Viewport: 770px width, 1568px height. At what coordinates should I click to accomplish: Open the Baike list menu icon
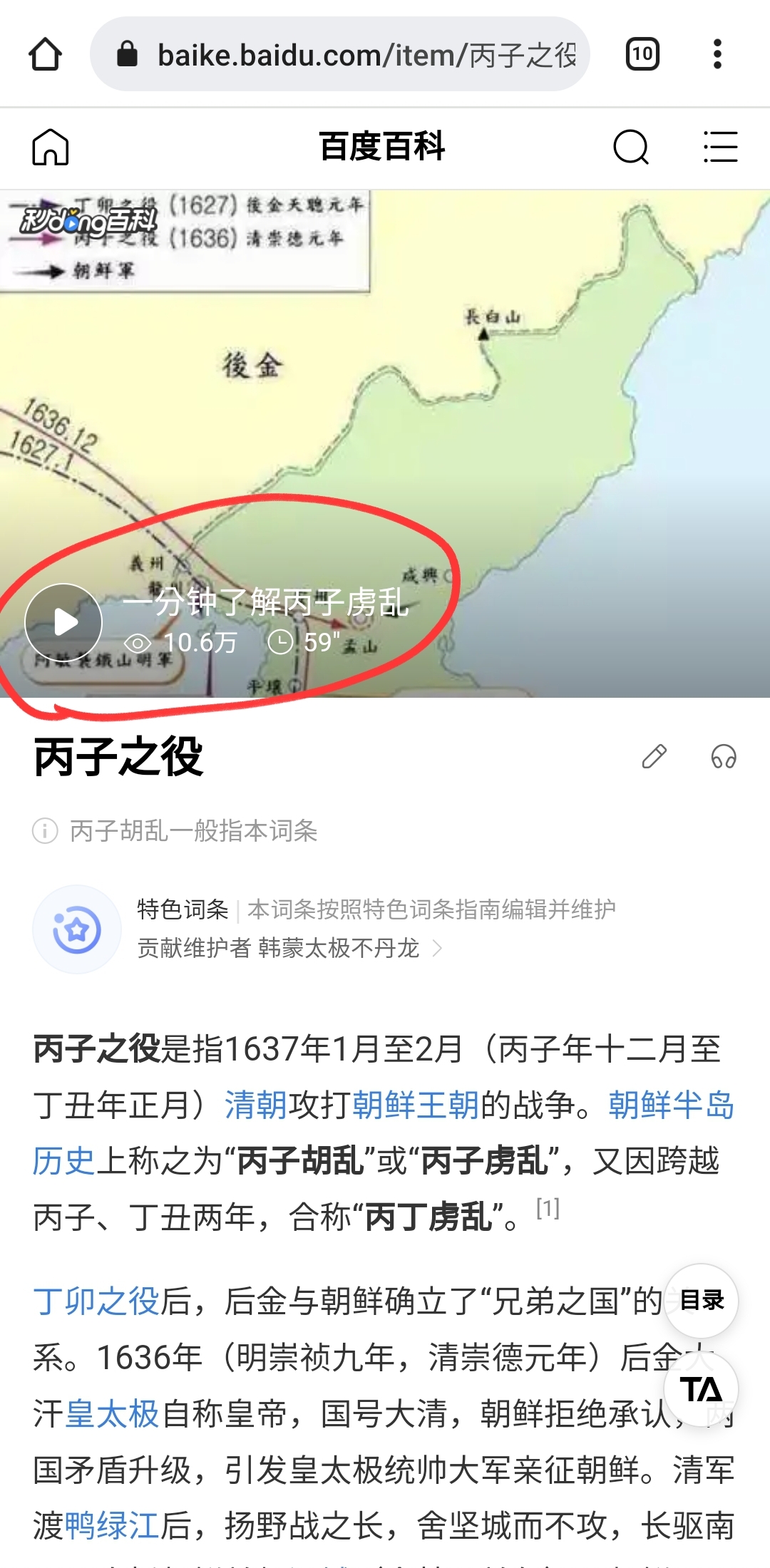[720, 147]
